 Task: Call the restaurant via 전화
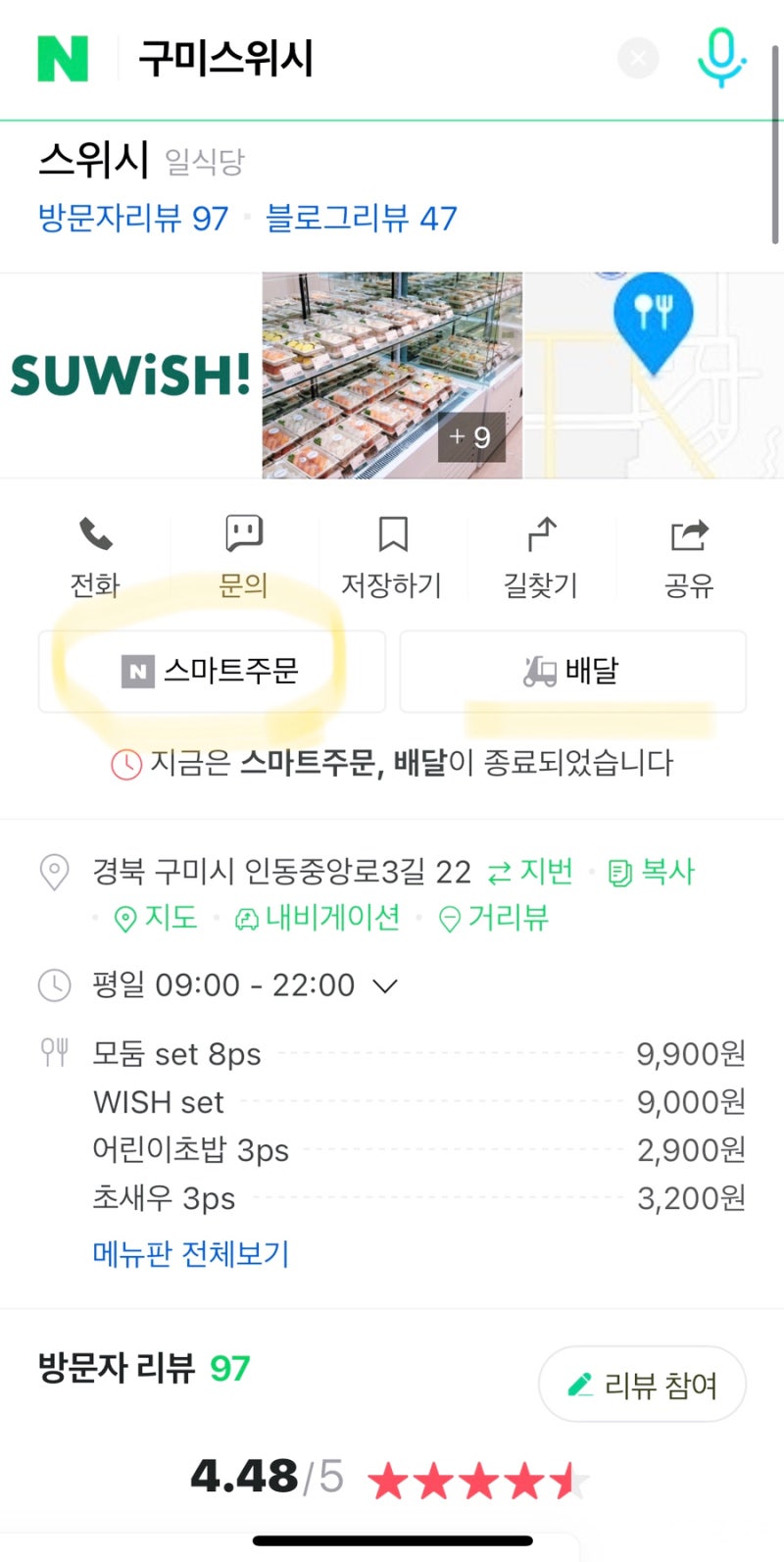click(95, 557)
